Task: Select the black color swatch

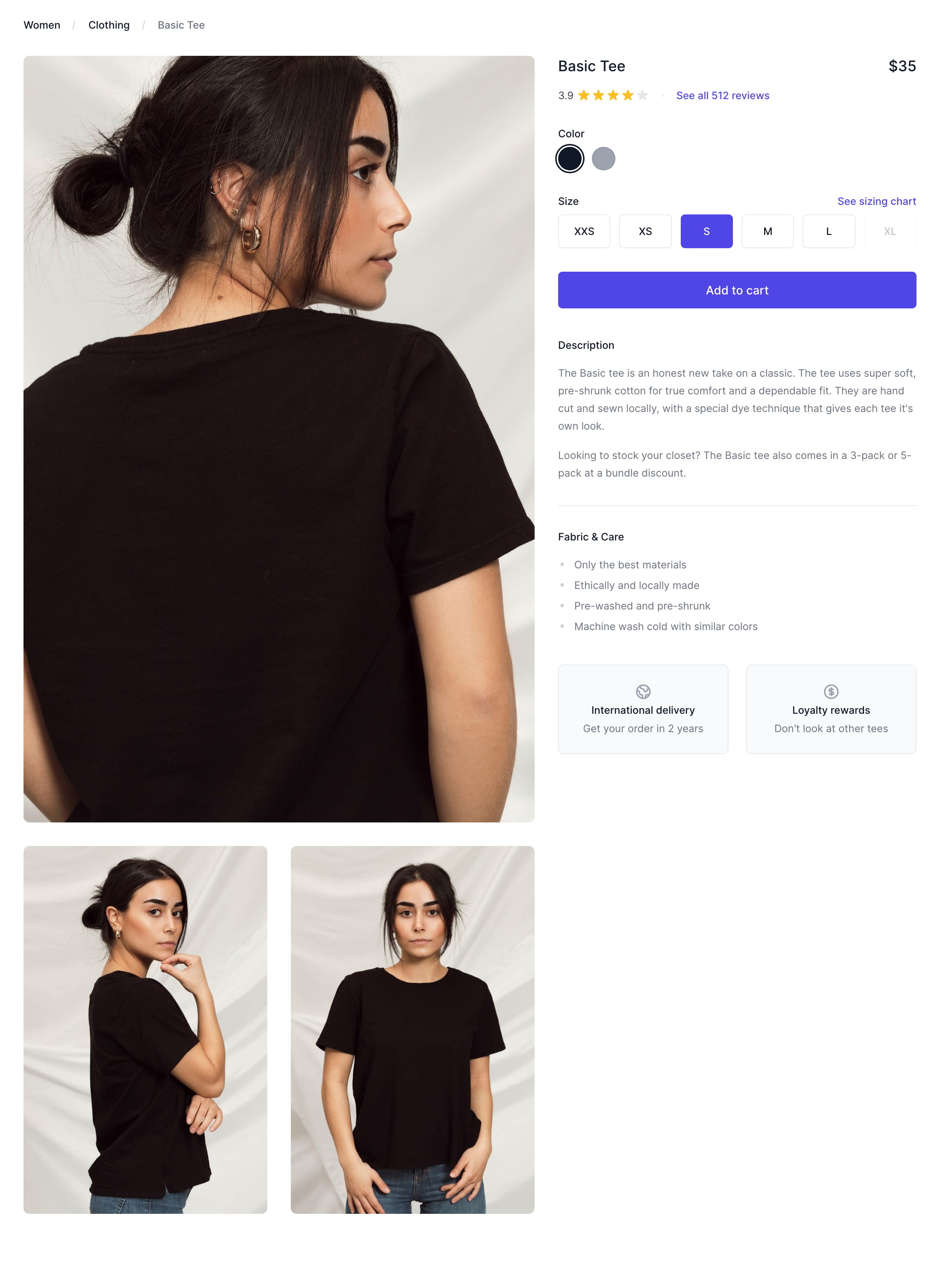Action: [569, 159]
